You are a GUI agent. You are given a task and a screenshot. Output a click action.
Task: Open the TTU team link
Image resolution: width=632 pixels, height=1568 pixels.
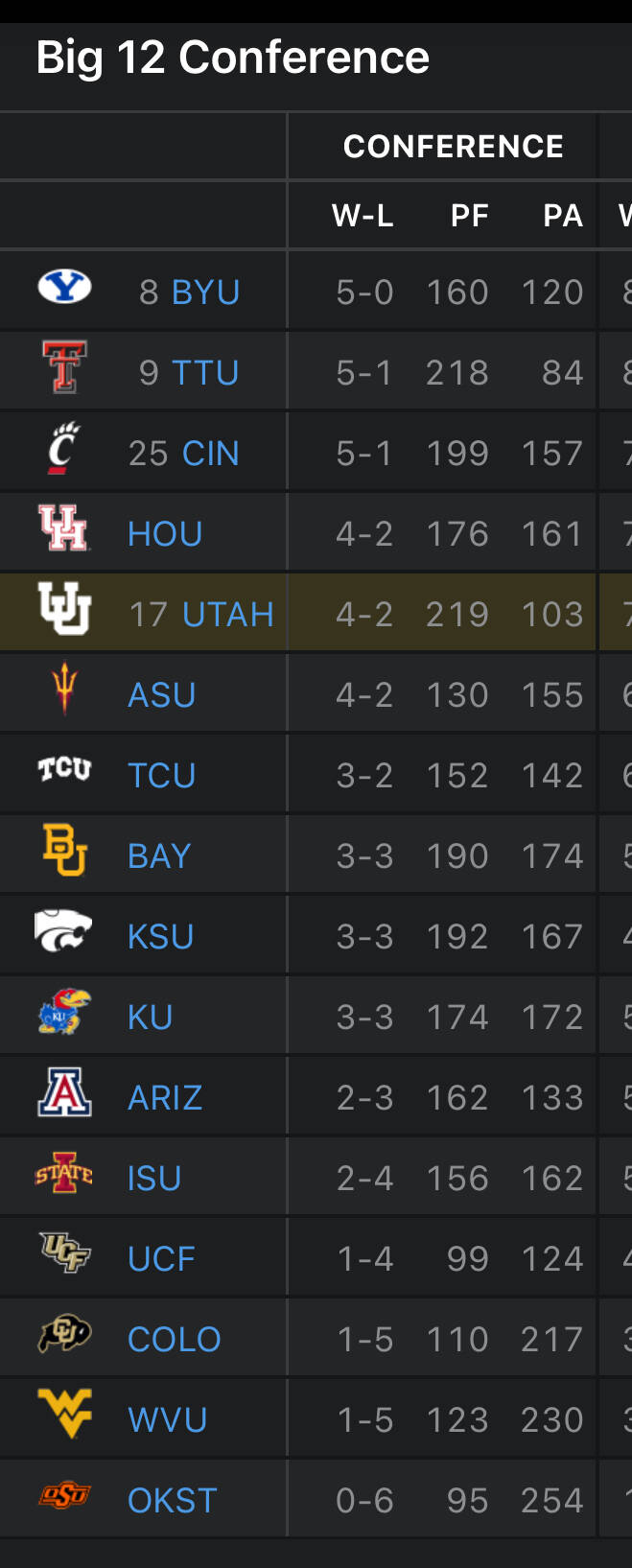click(205, 372)
